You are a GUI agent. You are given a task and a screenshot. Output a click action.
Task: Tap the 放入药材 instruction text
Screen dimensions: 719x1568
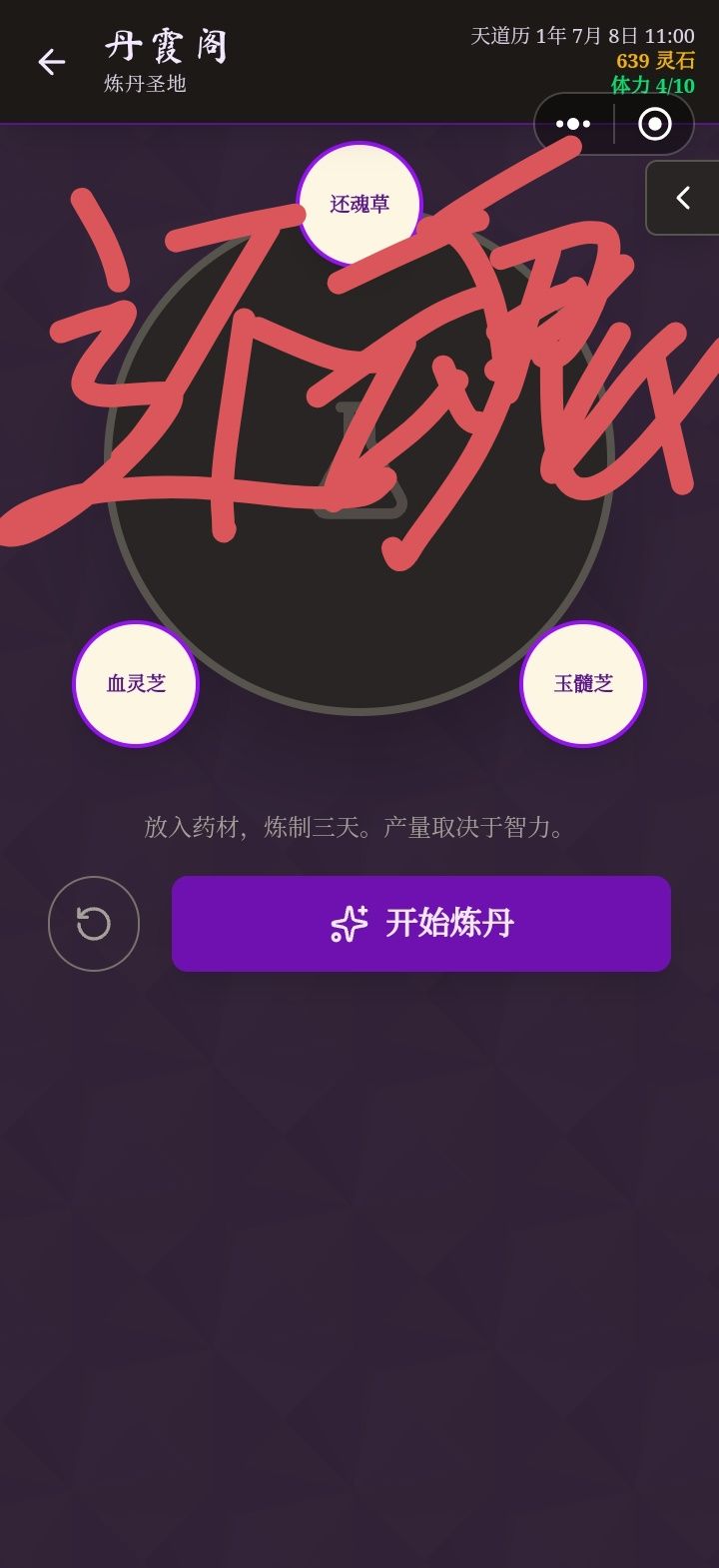point(359,828)
